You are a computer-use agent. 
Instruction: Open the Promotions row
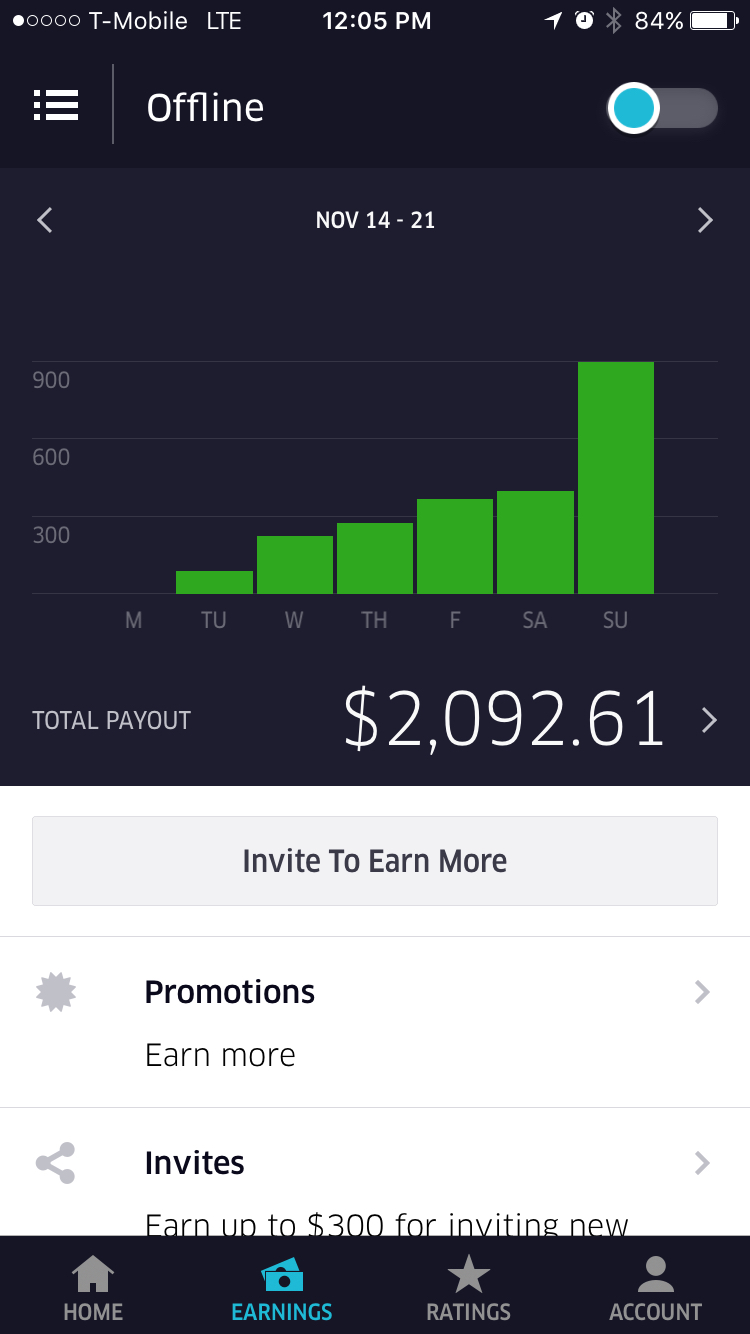[x=375, y=1022]
